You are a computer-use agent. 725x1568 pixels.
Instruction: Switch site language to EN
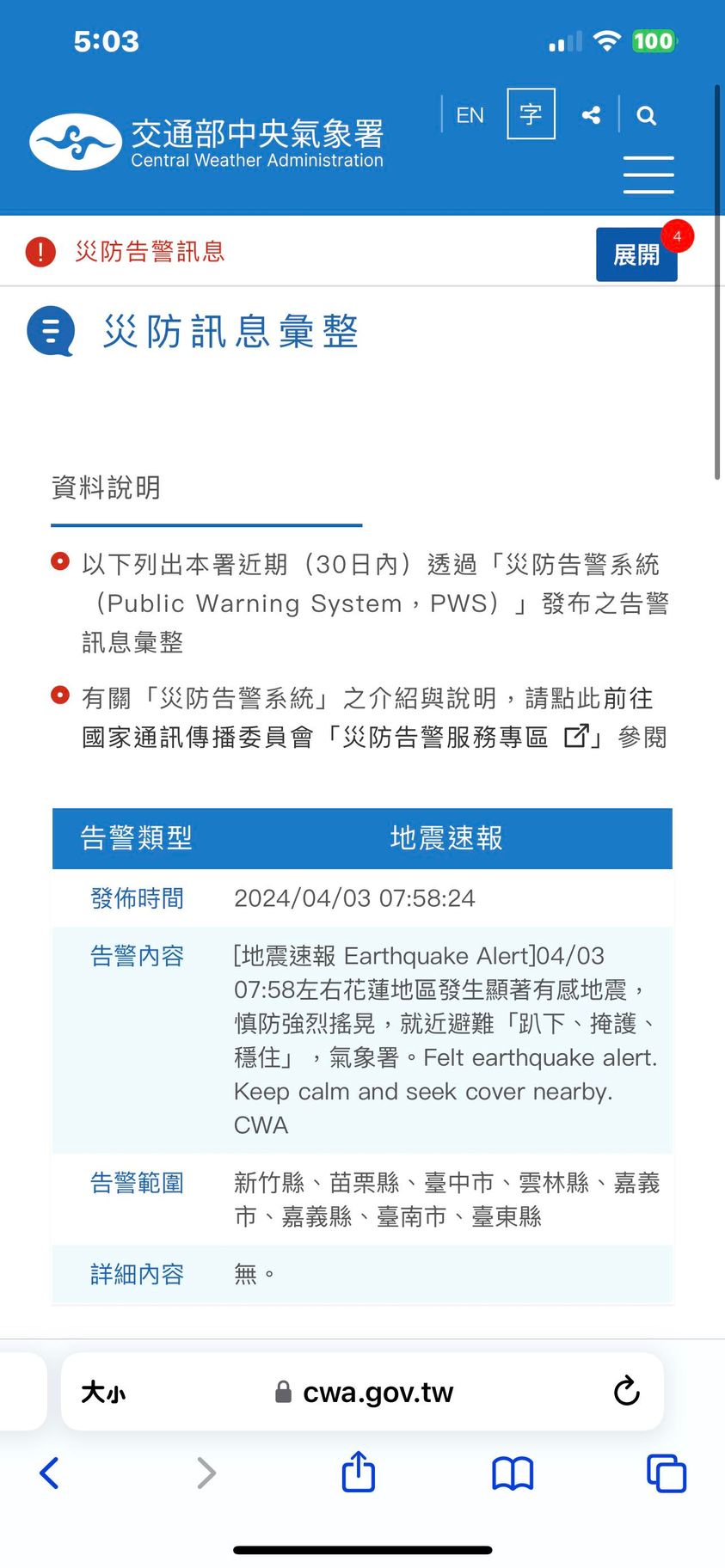click(x=470, y=115)
